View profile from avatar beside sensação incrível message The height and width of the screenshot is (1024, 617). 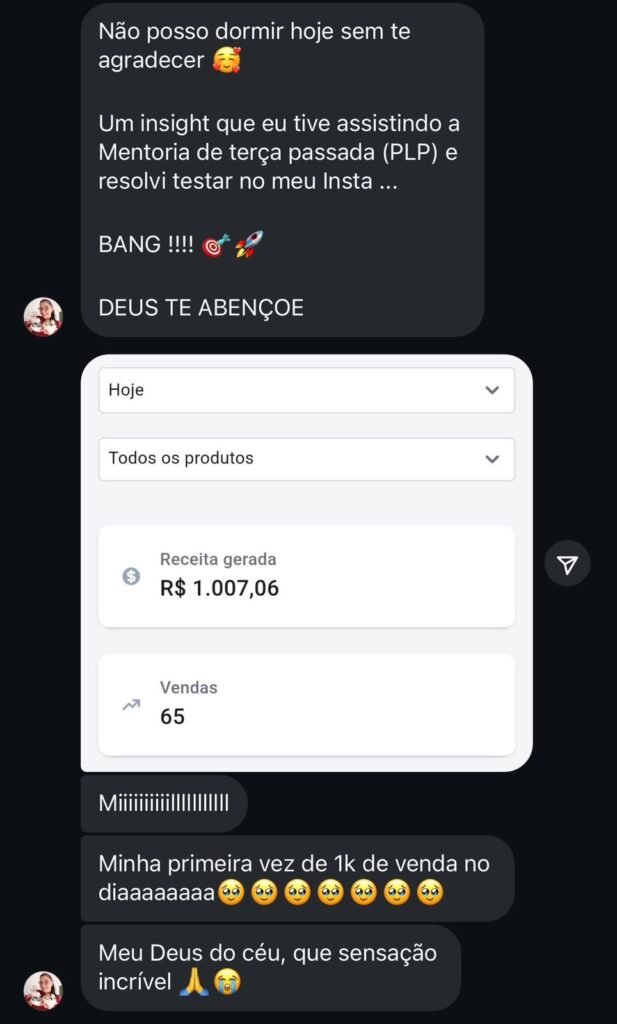click(43, 990)
